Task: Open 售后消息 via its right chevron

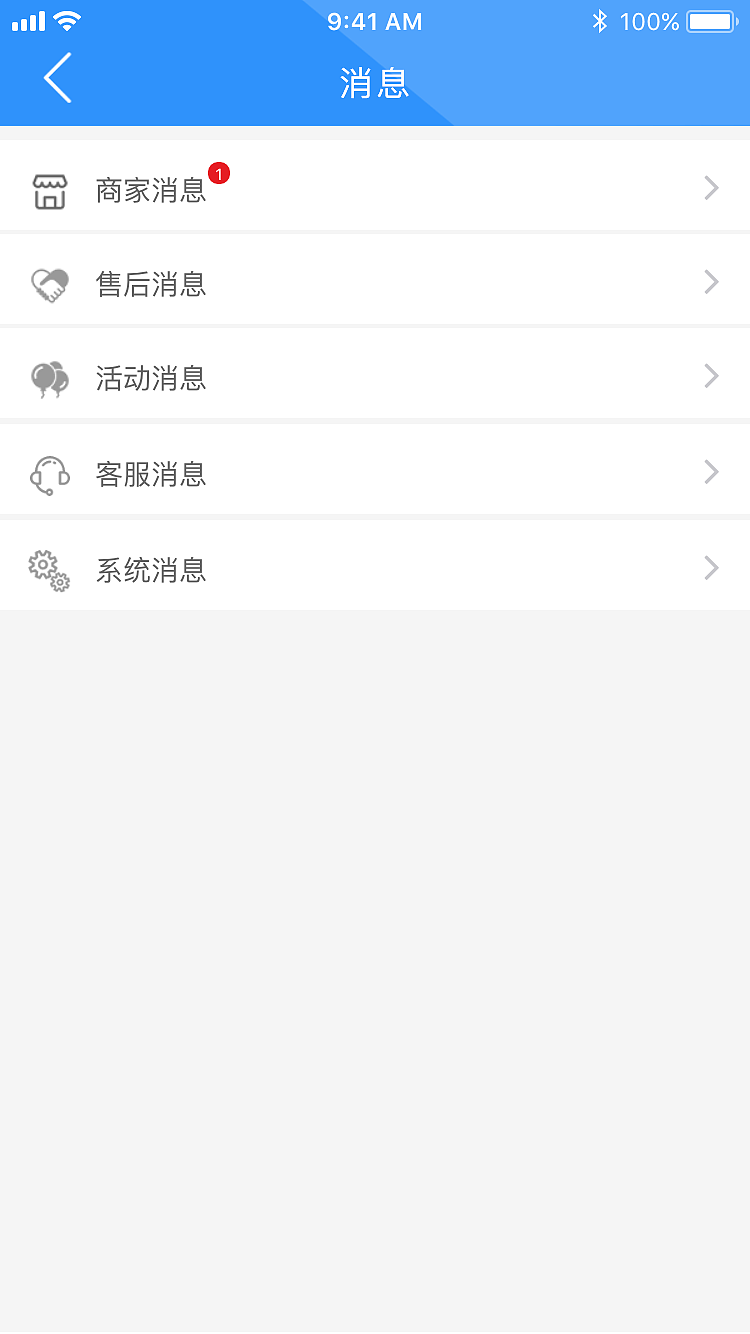Action: 710,283
